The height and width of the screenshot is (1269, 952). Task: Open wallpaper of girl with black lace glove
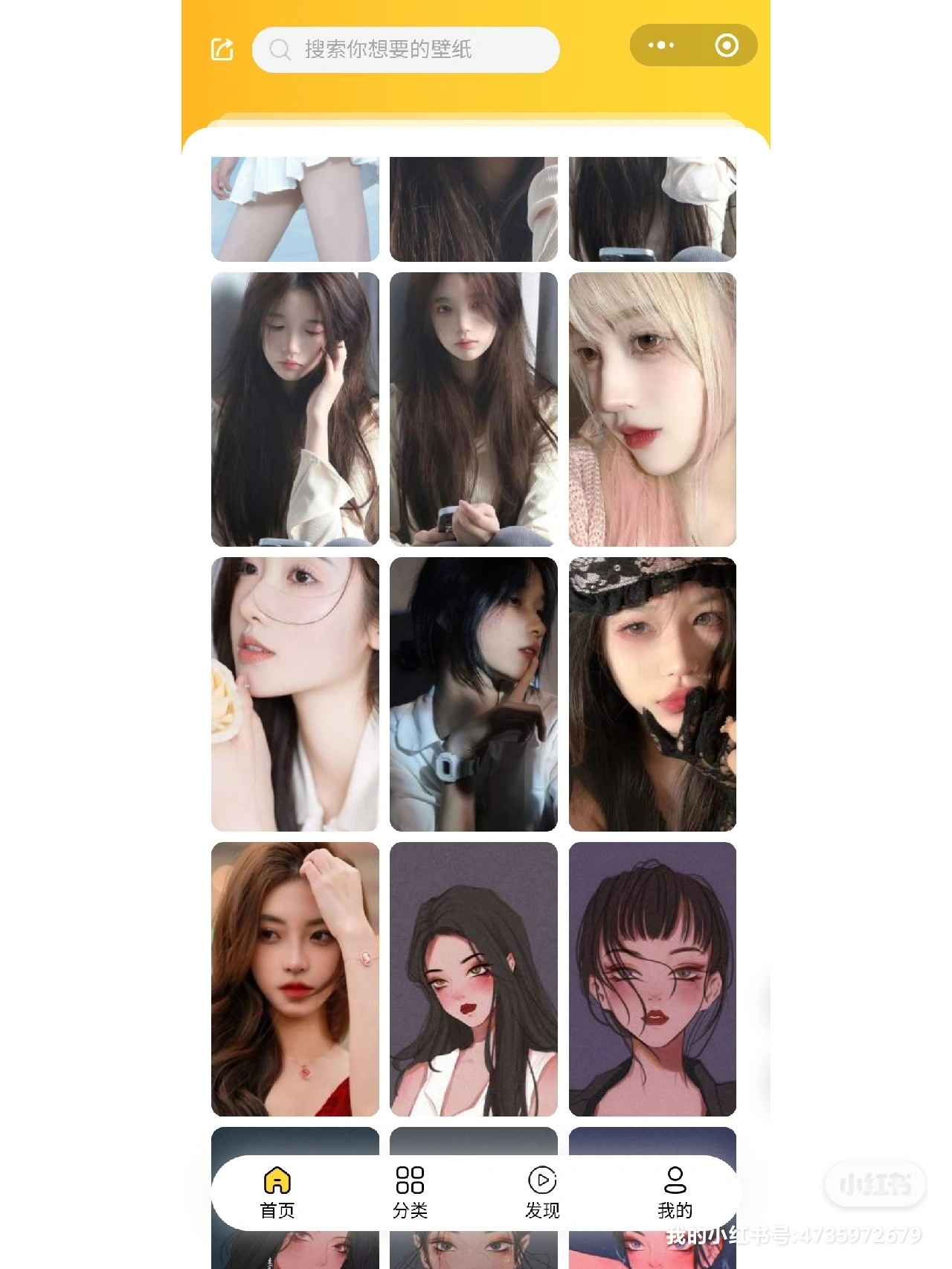(x=652, y=694)
